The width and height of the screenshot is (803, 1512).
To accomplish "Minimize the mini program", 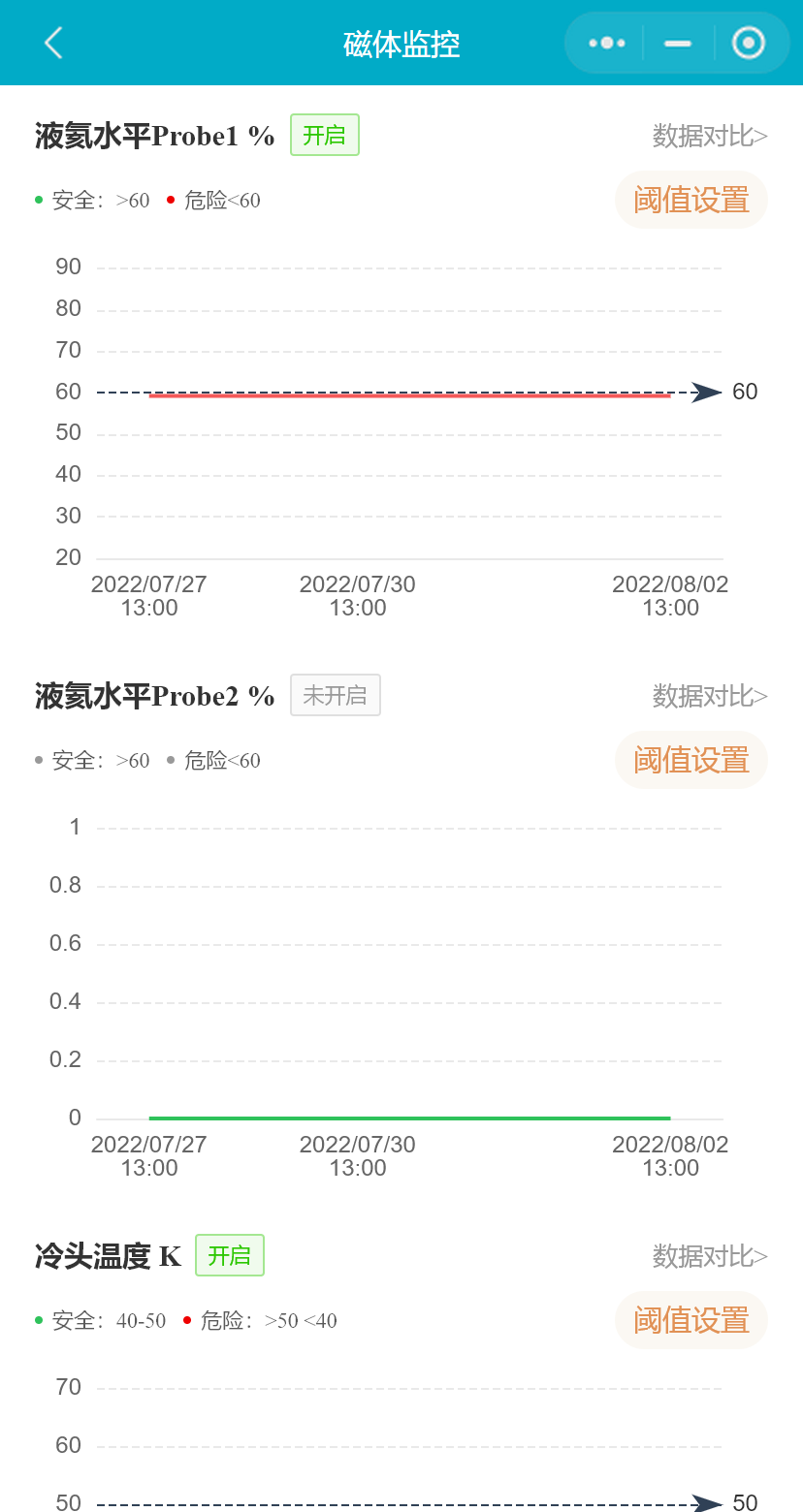I will [678, 43].
